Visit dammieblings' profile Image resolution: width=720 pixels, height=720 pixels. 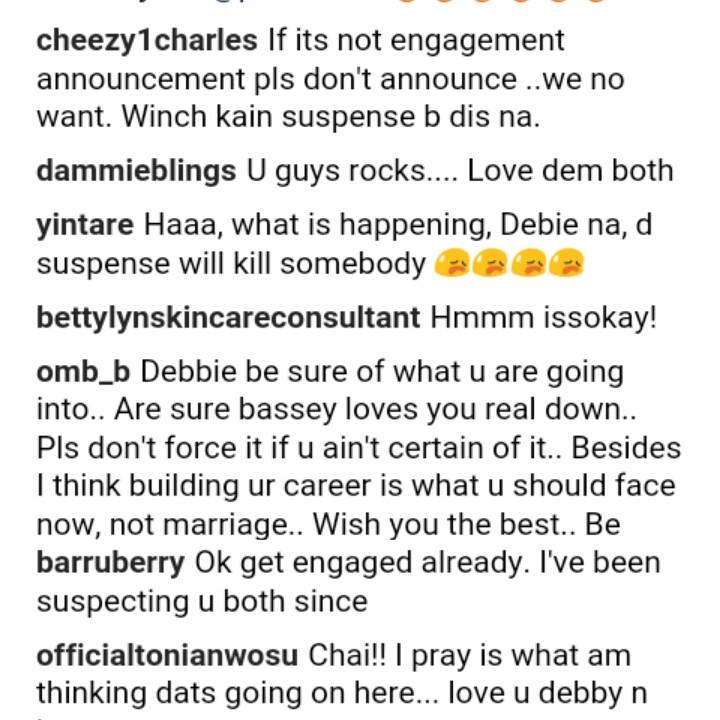136,171
